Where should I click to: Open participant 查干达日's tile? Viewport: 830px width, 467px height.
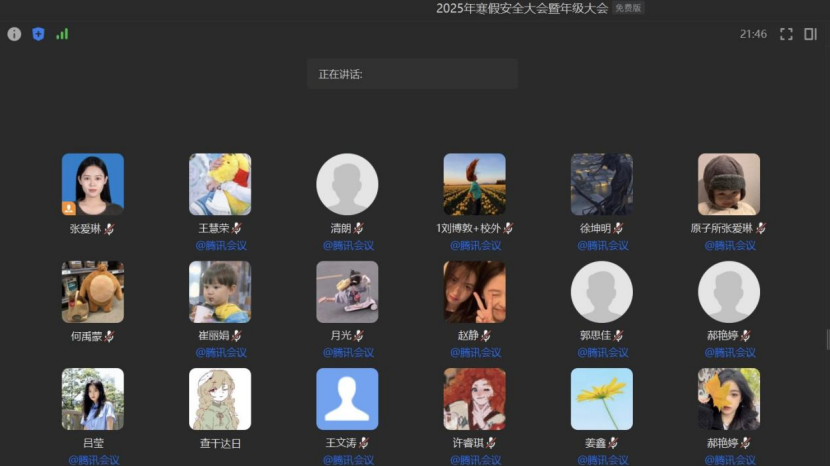click(x=220, y=399)
